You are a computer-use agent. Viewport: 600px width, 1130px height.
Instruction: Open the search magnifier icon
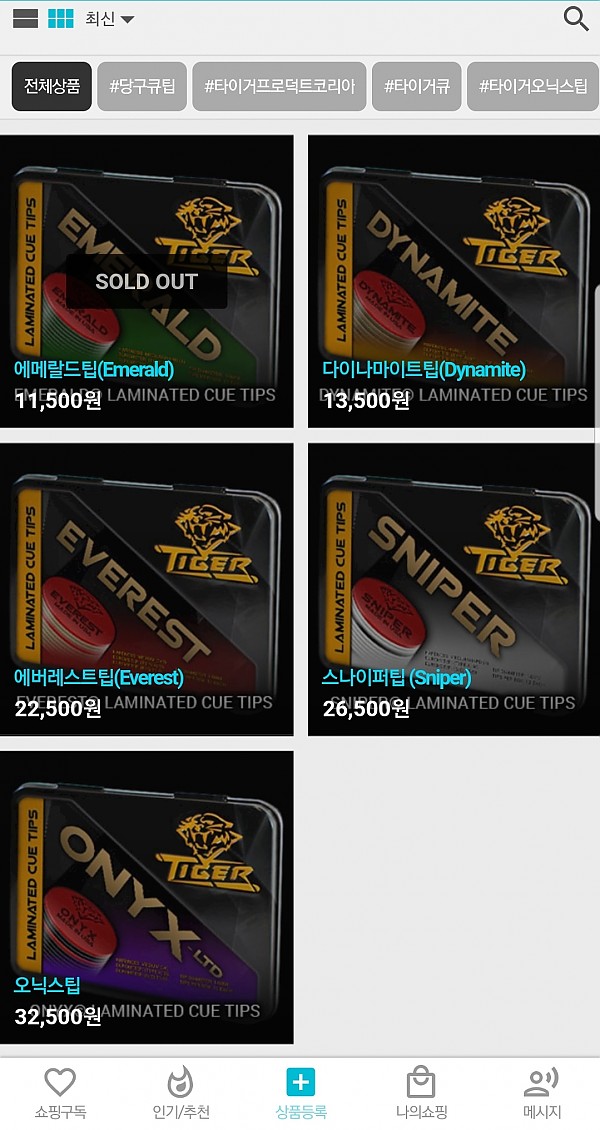point(575,19)
